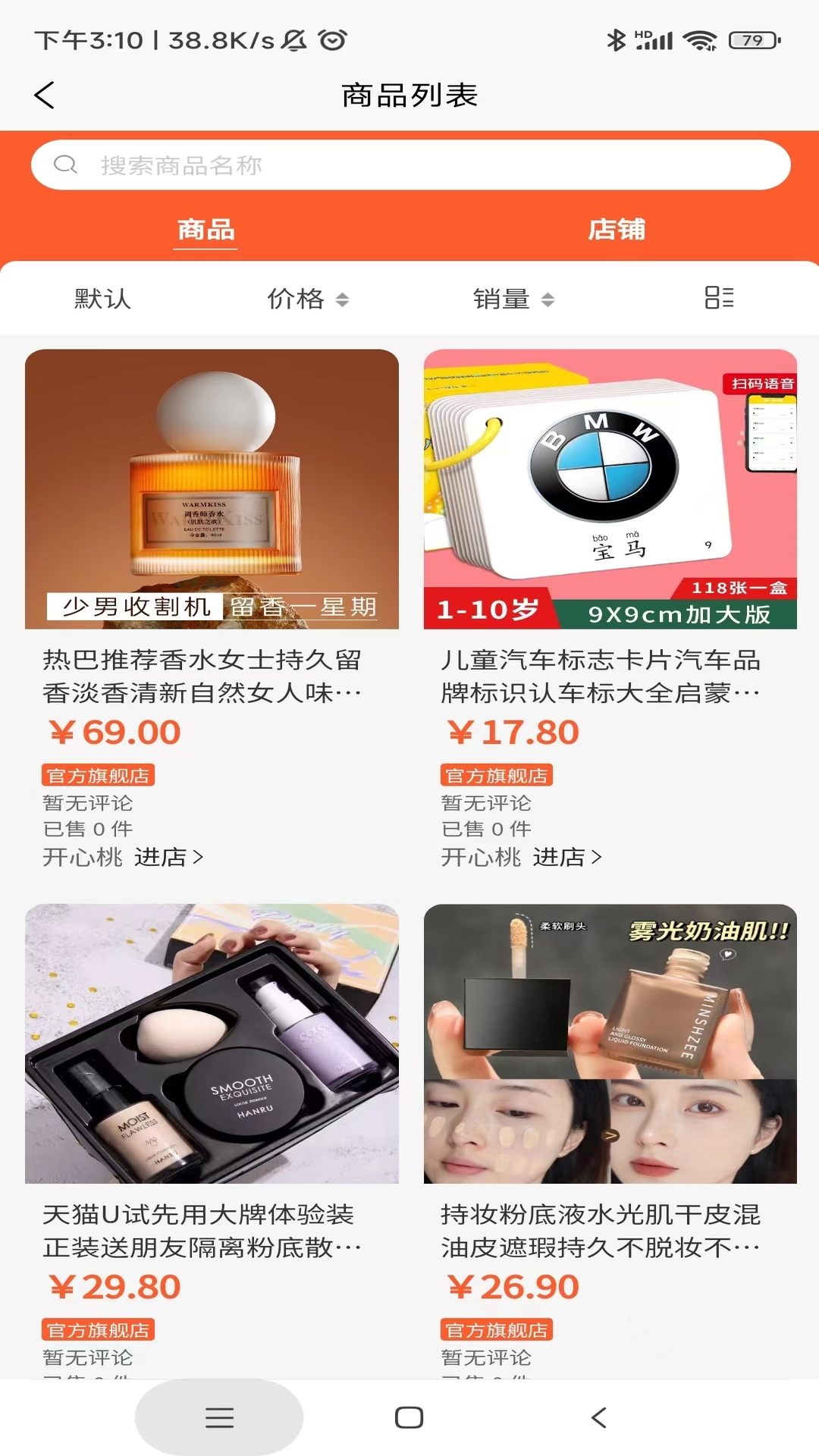Image resolution: width=819 pixels, height=1456 pixels.
Task: Stay on the 商品 tab
Action: tap(205, 230)
